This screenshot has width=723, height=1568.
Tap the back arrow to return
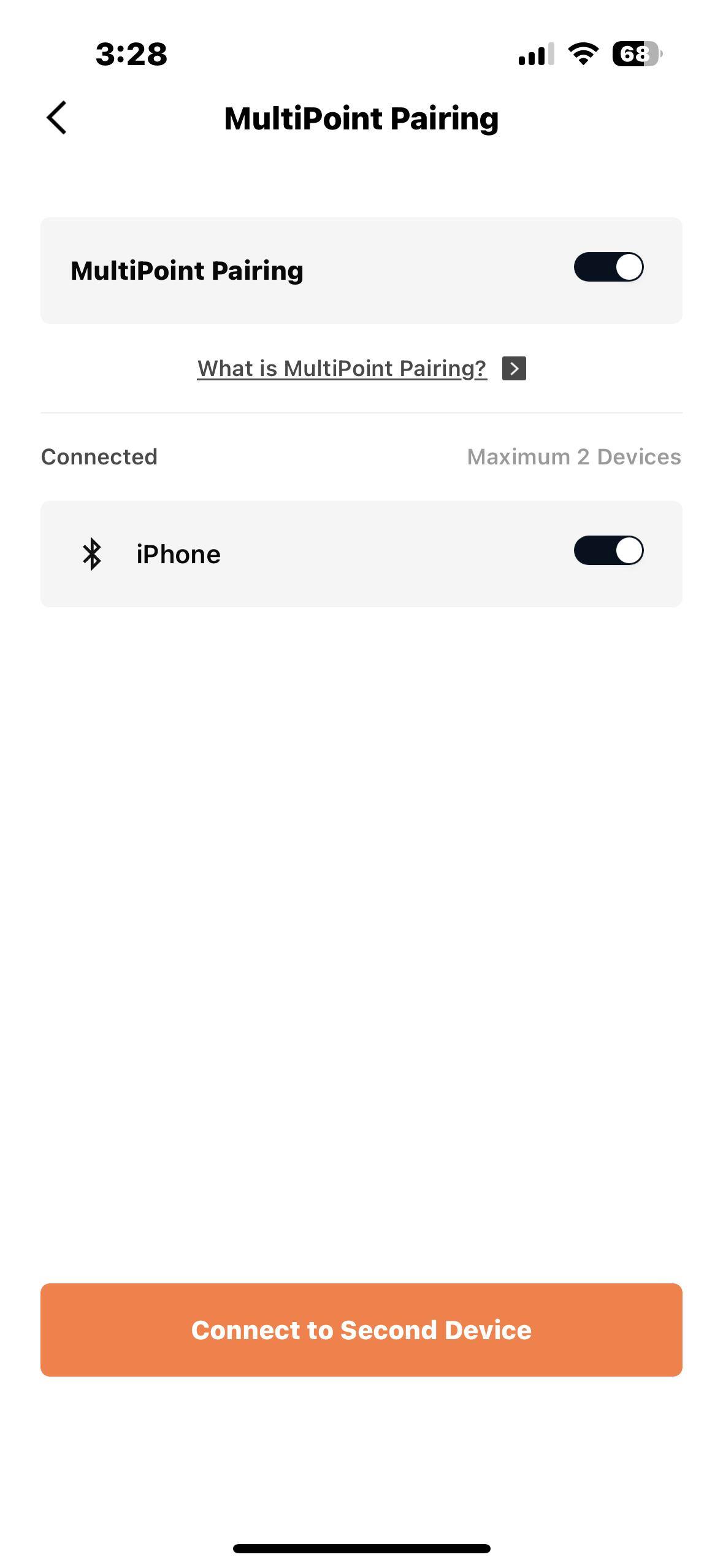(x=57, y=117)
